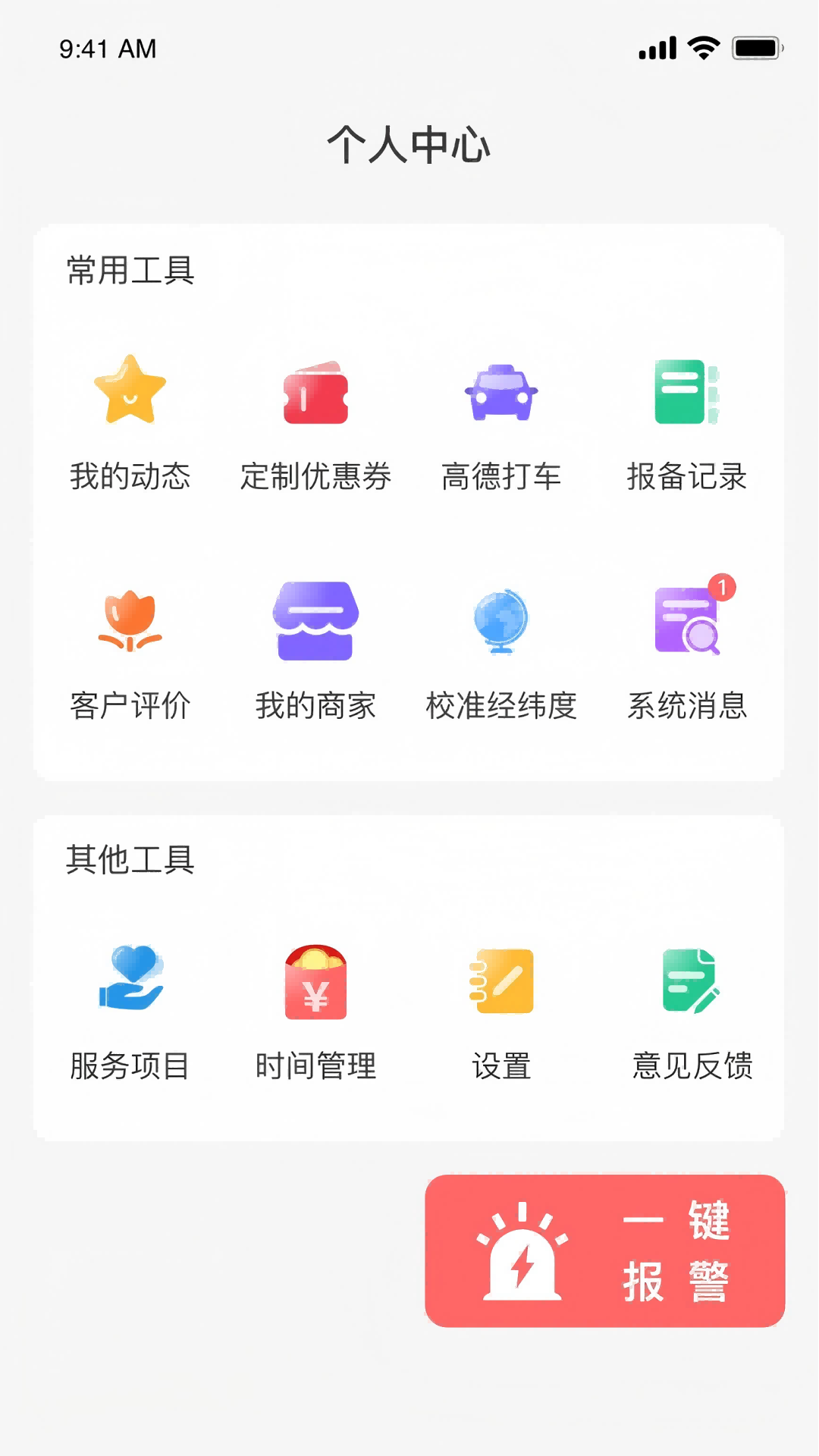This screenshot has width=819, height=1456.
Task: Check 系统消息 message icon with badge
Action: click(x=685, y=622)
